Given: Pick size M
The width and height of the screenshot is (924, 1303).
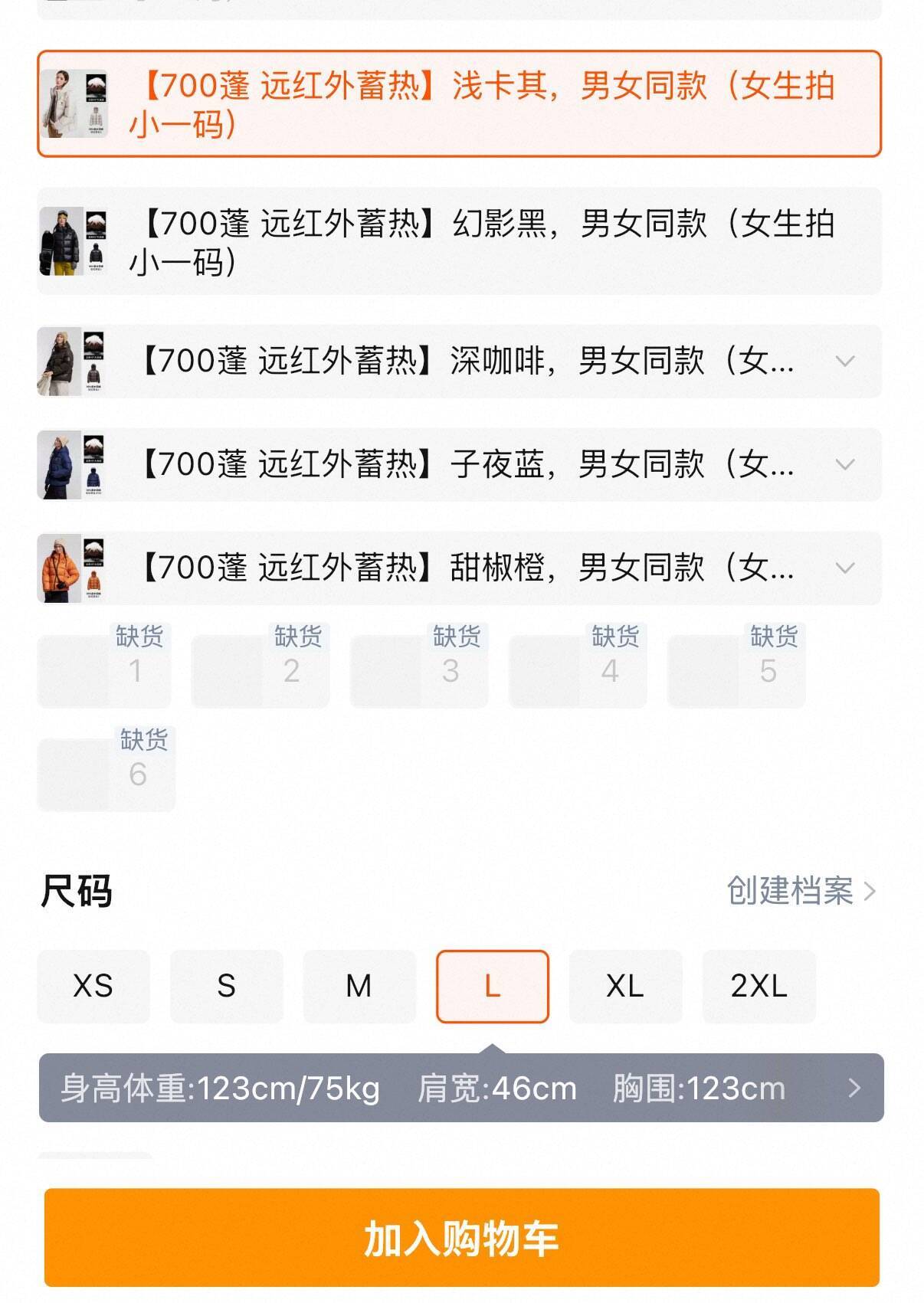Looking at the screenshot, I should pyautogui.click(x=359, y=986).
